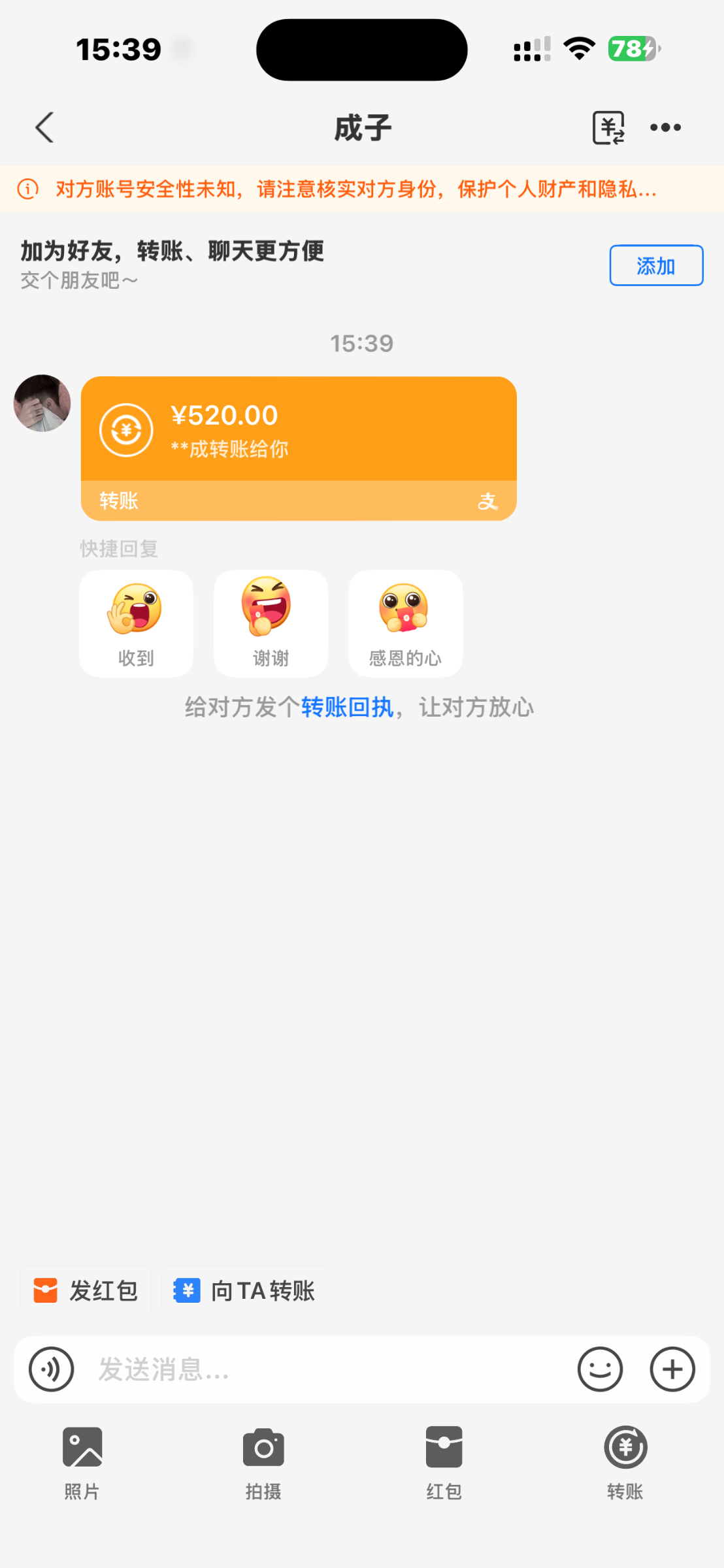Tap 添加 to add as friend
The width and height of the screenshot is (724, 1568).
tap(656, 265)
